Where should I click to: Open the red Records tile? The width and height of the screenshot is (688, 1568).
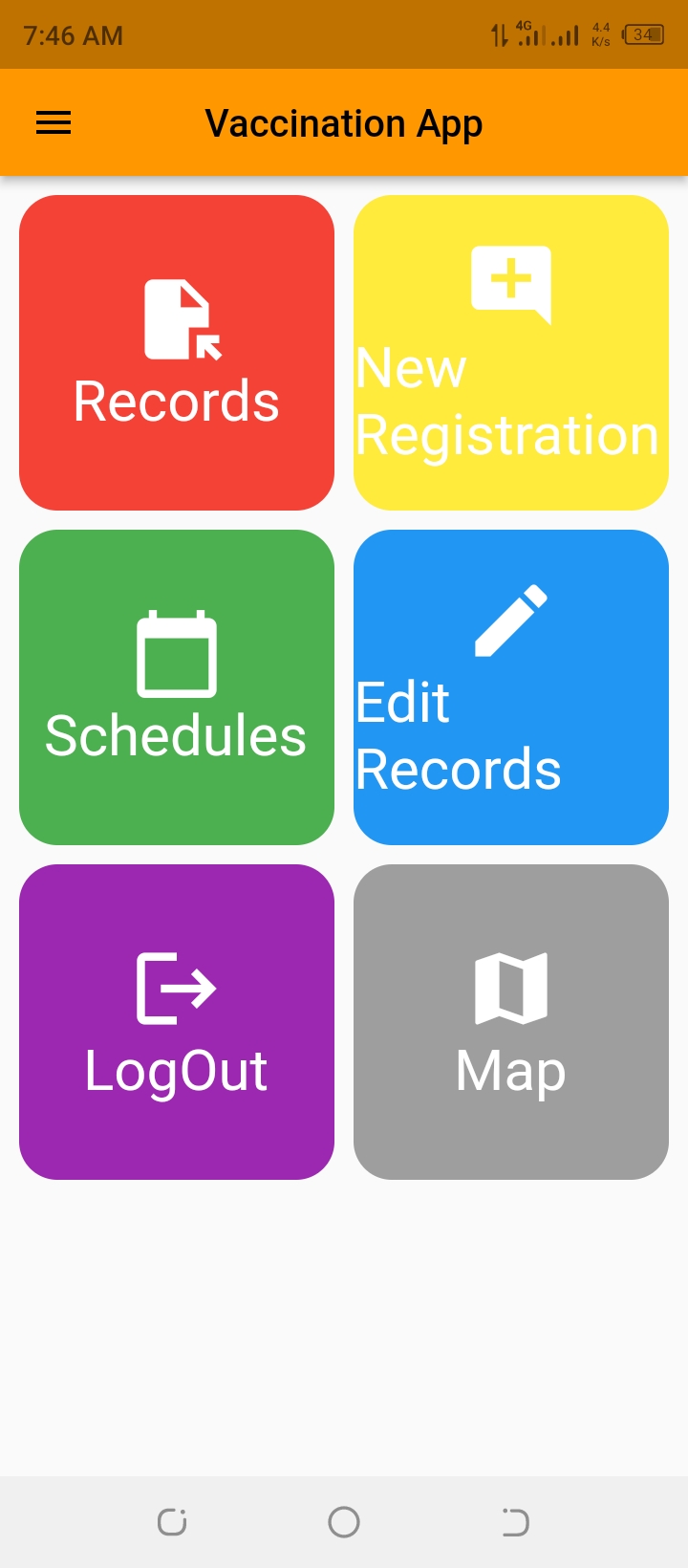[x=177, y=353]
